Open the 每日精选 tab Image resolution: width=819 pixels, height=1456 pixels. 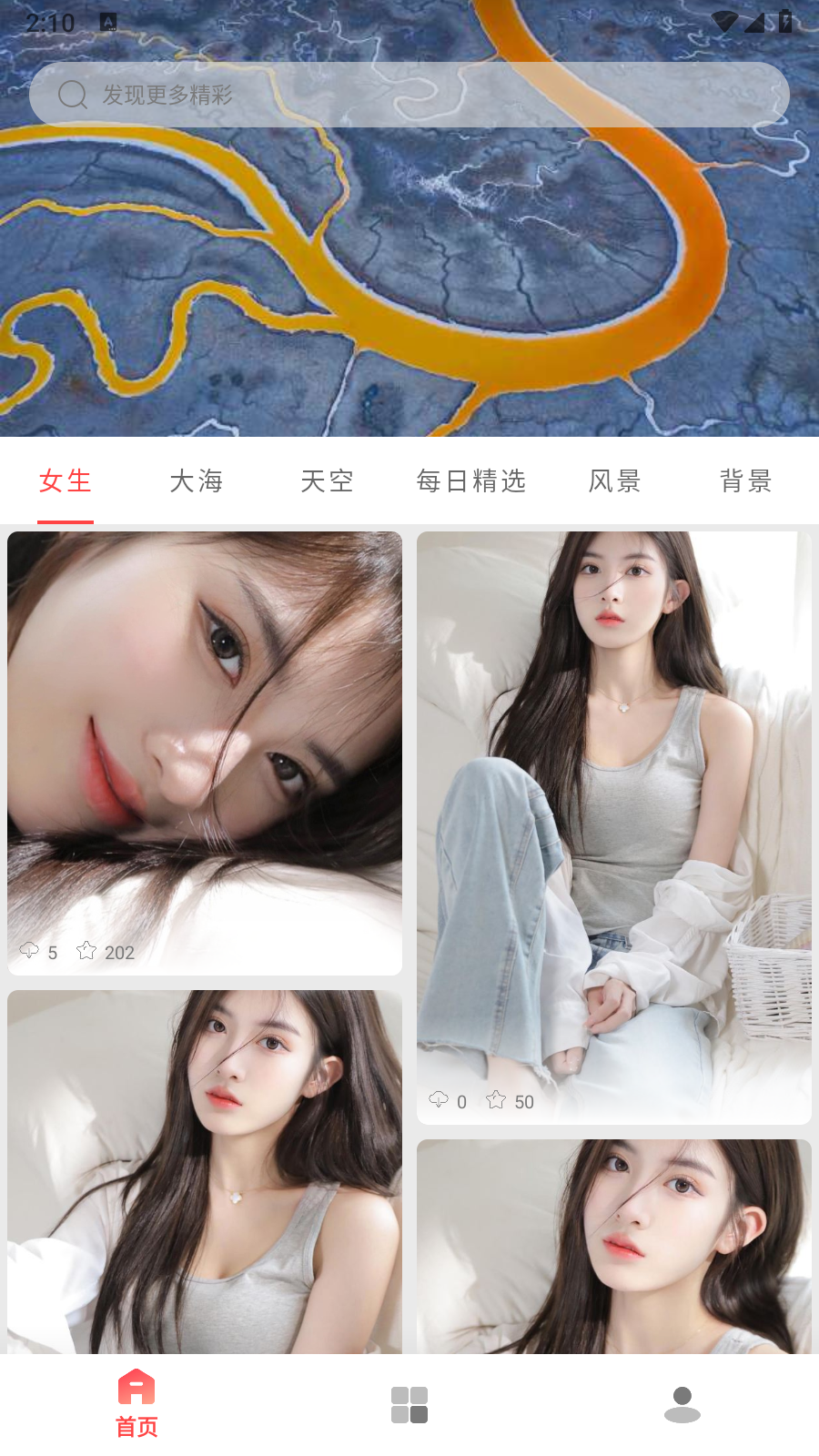coord(471,480)
